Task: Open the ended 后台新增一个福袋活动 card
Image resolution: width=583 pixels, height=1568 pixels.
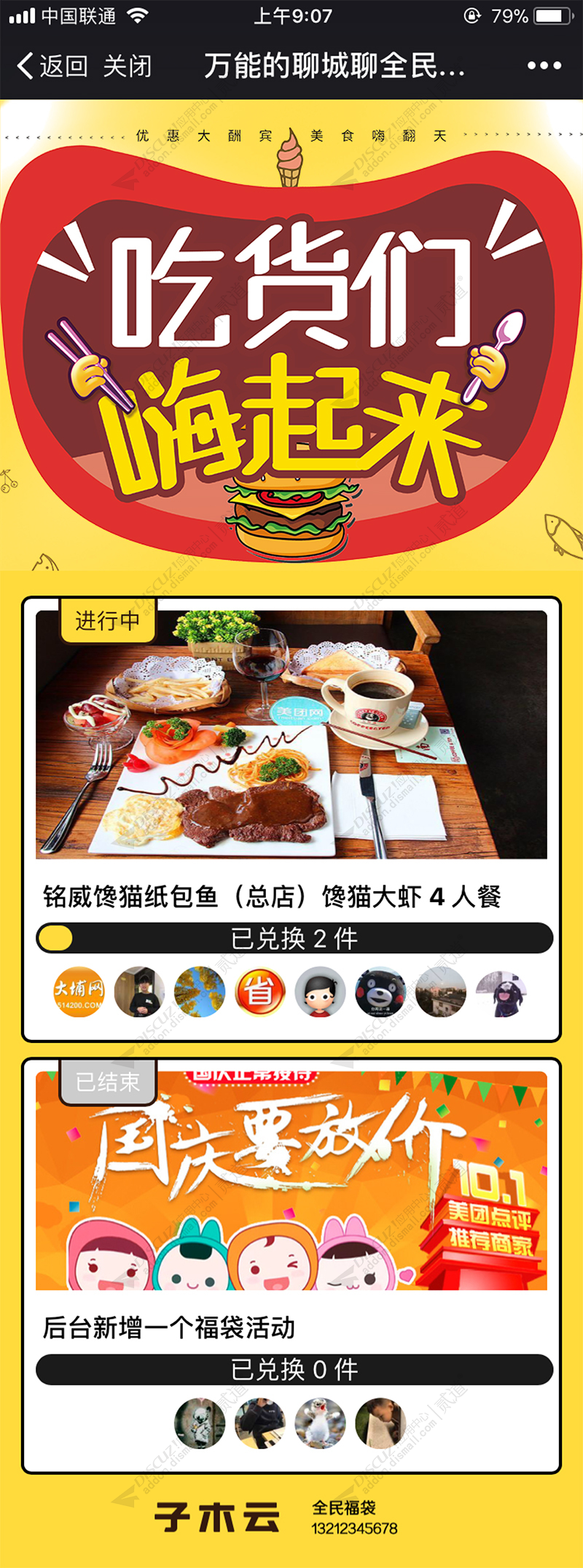Action: (291, 1181)
